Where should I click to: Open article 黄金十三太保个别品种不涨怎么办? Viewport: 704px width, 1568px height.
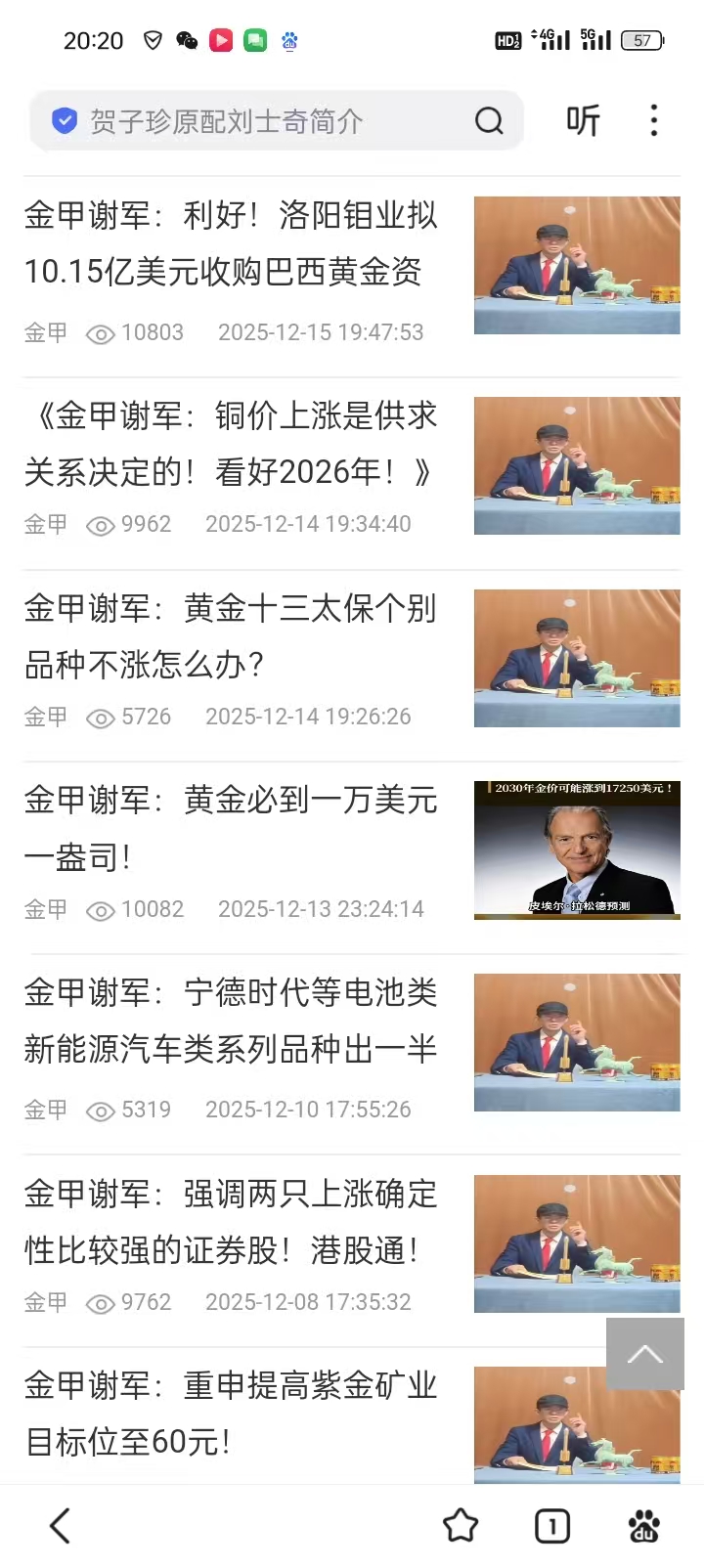pyautogui.click(x=231, y=636)
